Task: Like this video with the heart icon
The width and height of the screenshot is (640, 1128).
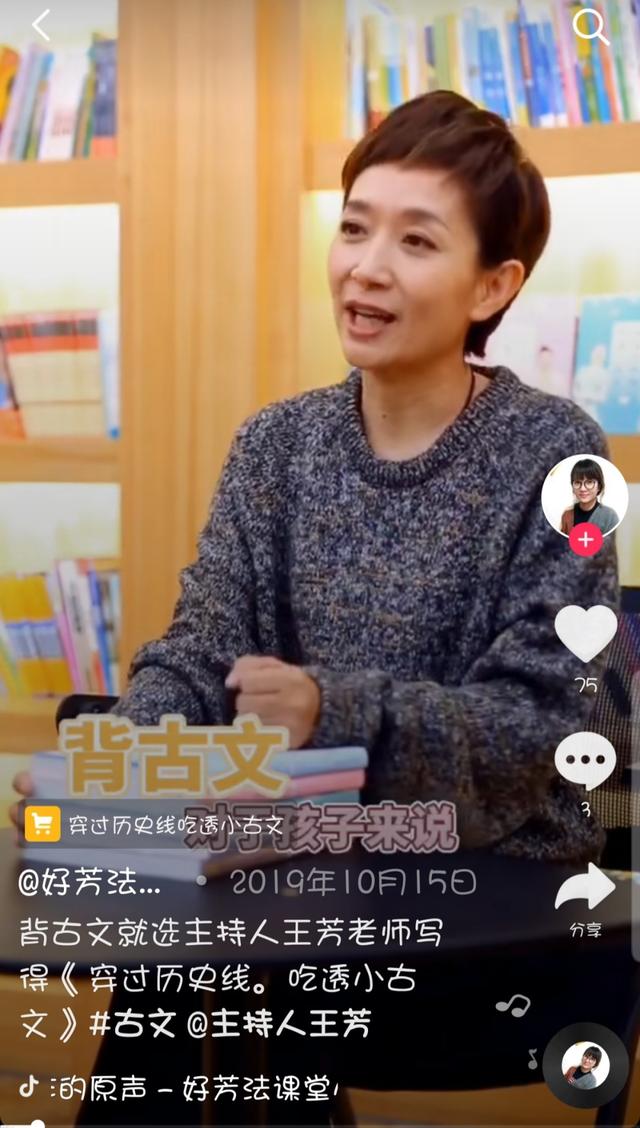Action: click(x=585, y=632)
